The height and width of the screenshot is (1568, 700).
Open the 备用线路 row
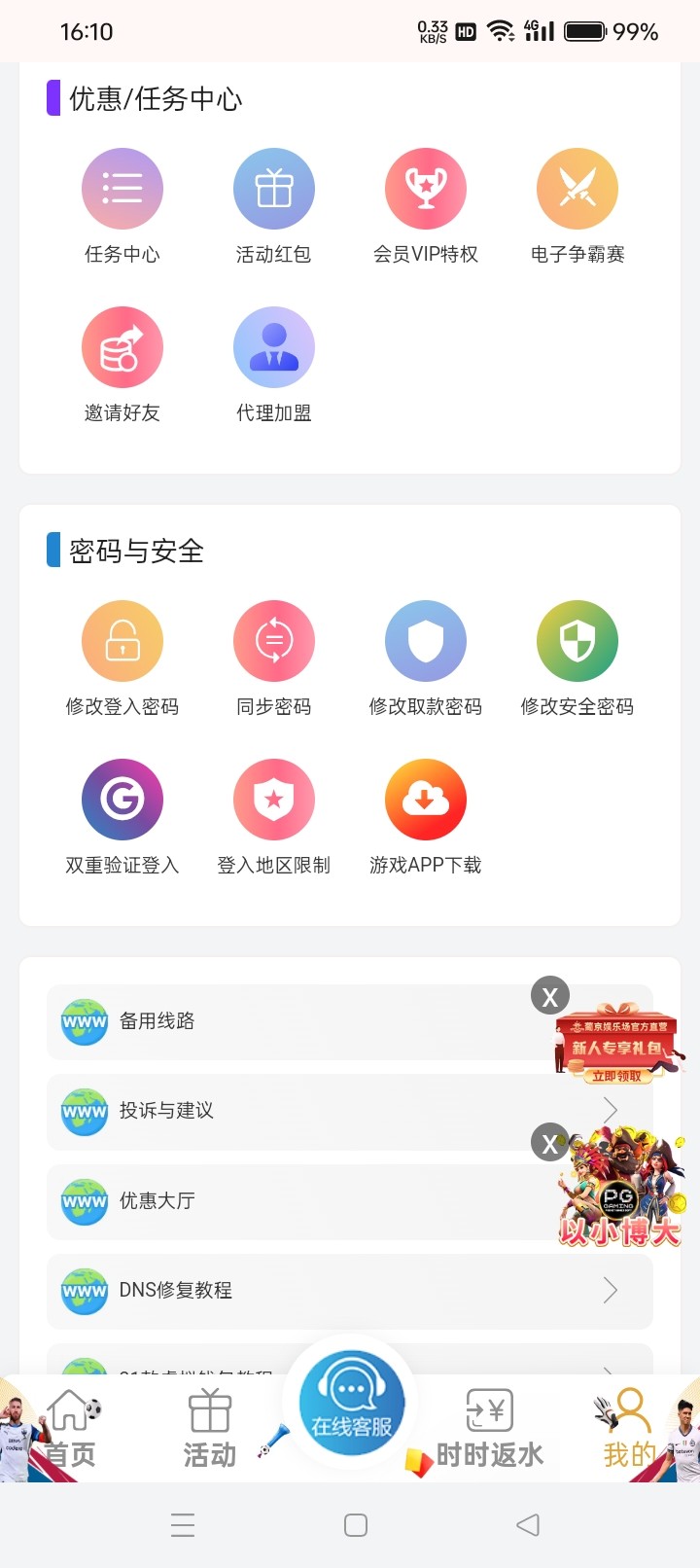click(292, 1021)
